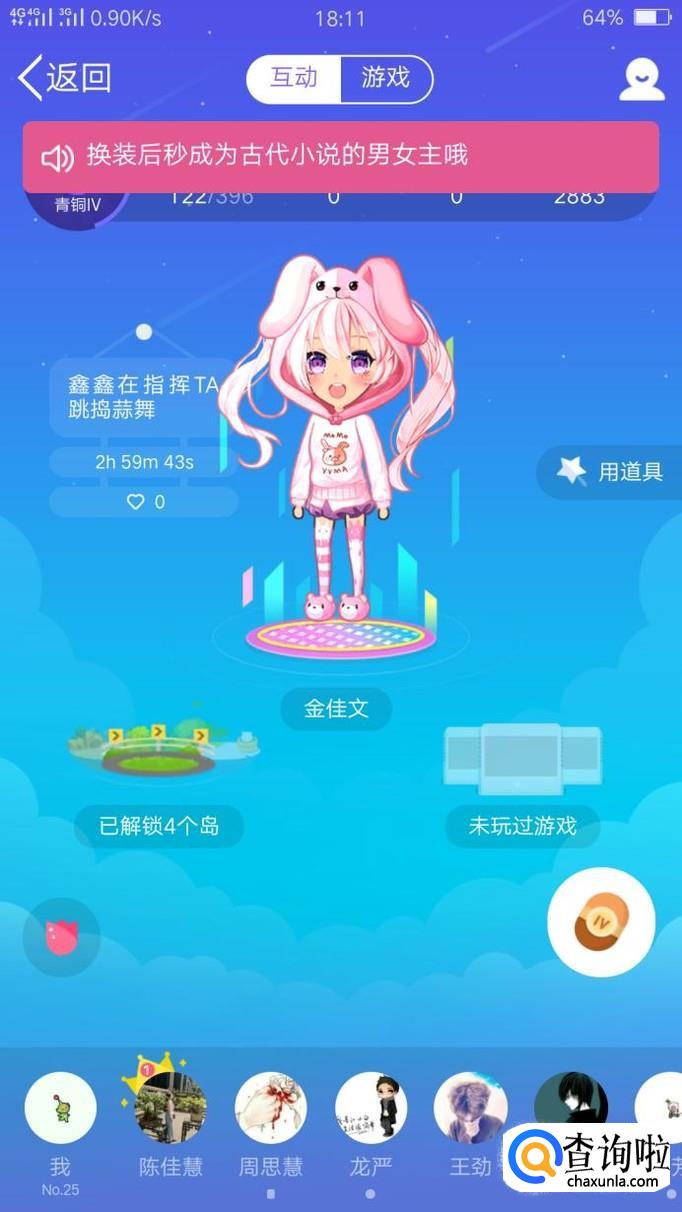Go back using the 返回 button

[65, 78]
